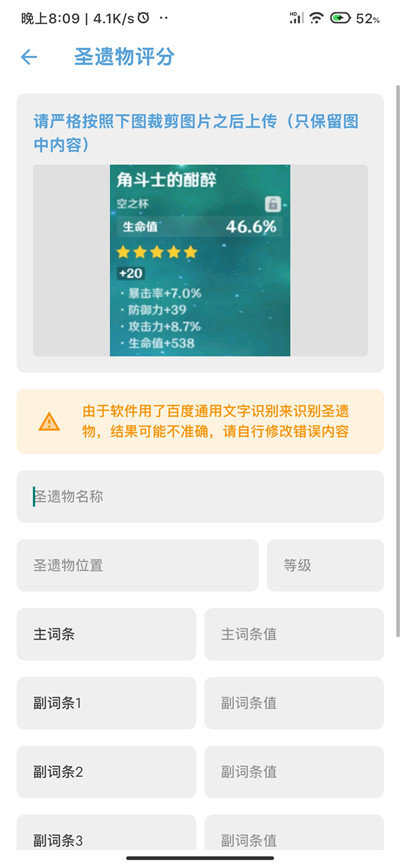Viewport: 400px width, 866px height.
Task: Tap the value field beside 副词条1
Action: coord(294,703)
